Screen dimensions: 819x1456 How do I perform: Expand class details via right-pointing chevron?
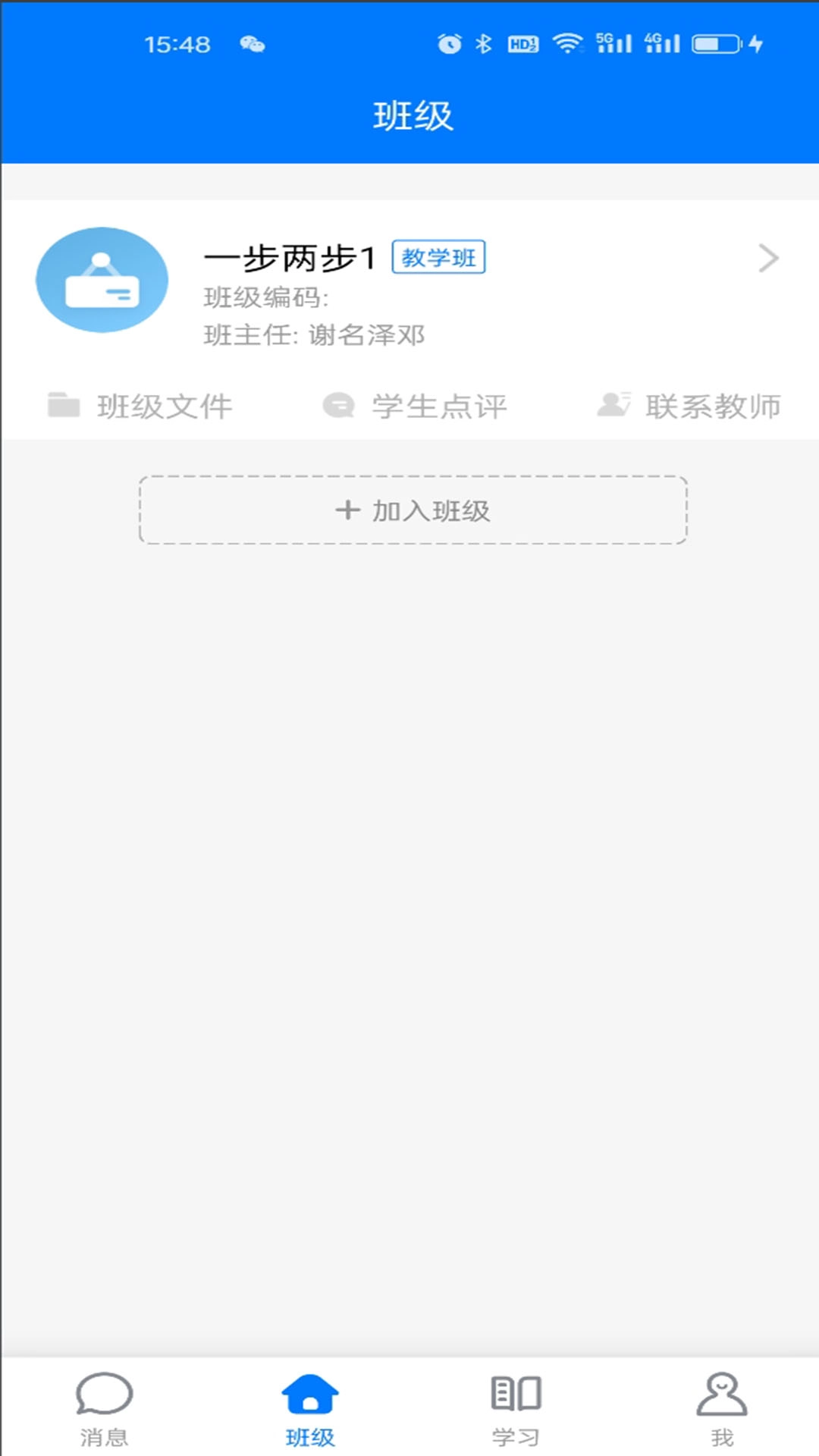[769, 259]
